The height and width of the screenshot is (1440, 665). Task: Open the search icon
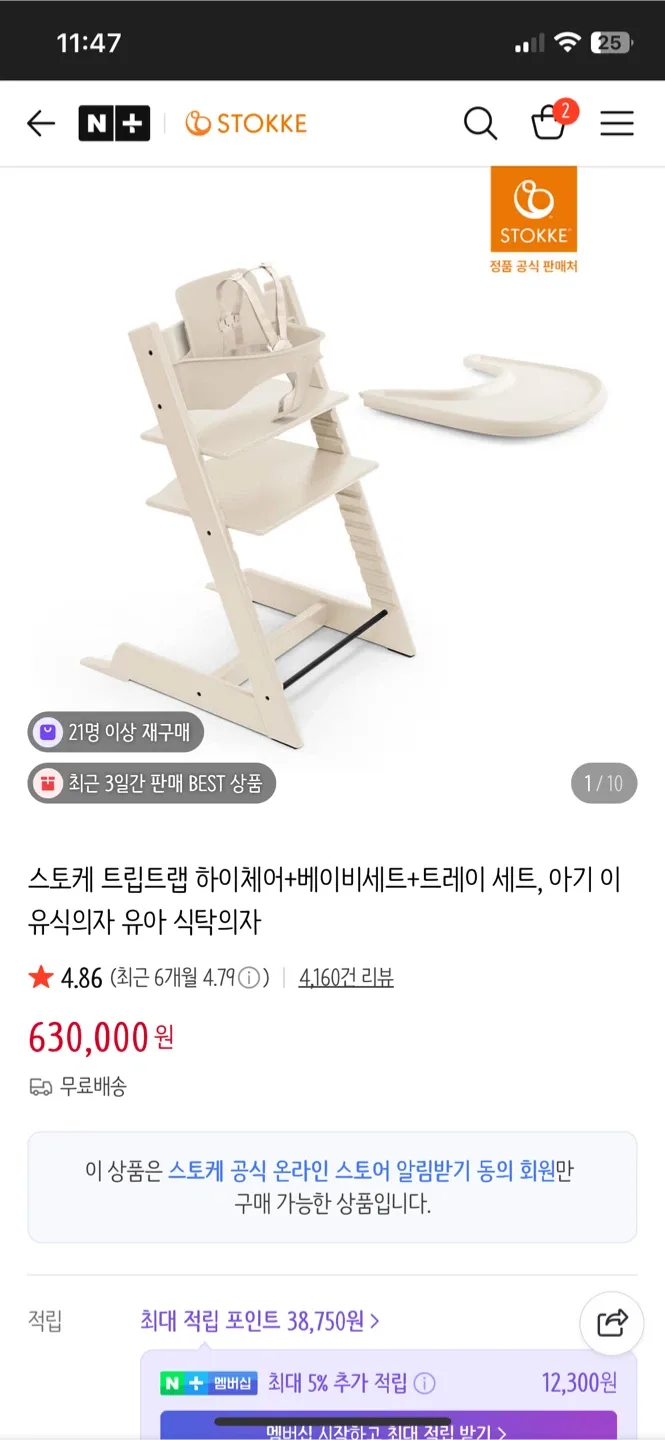480,123
